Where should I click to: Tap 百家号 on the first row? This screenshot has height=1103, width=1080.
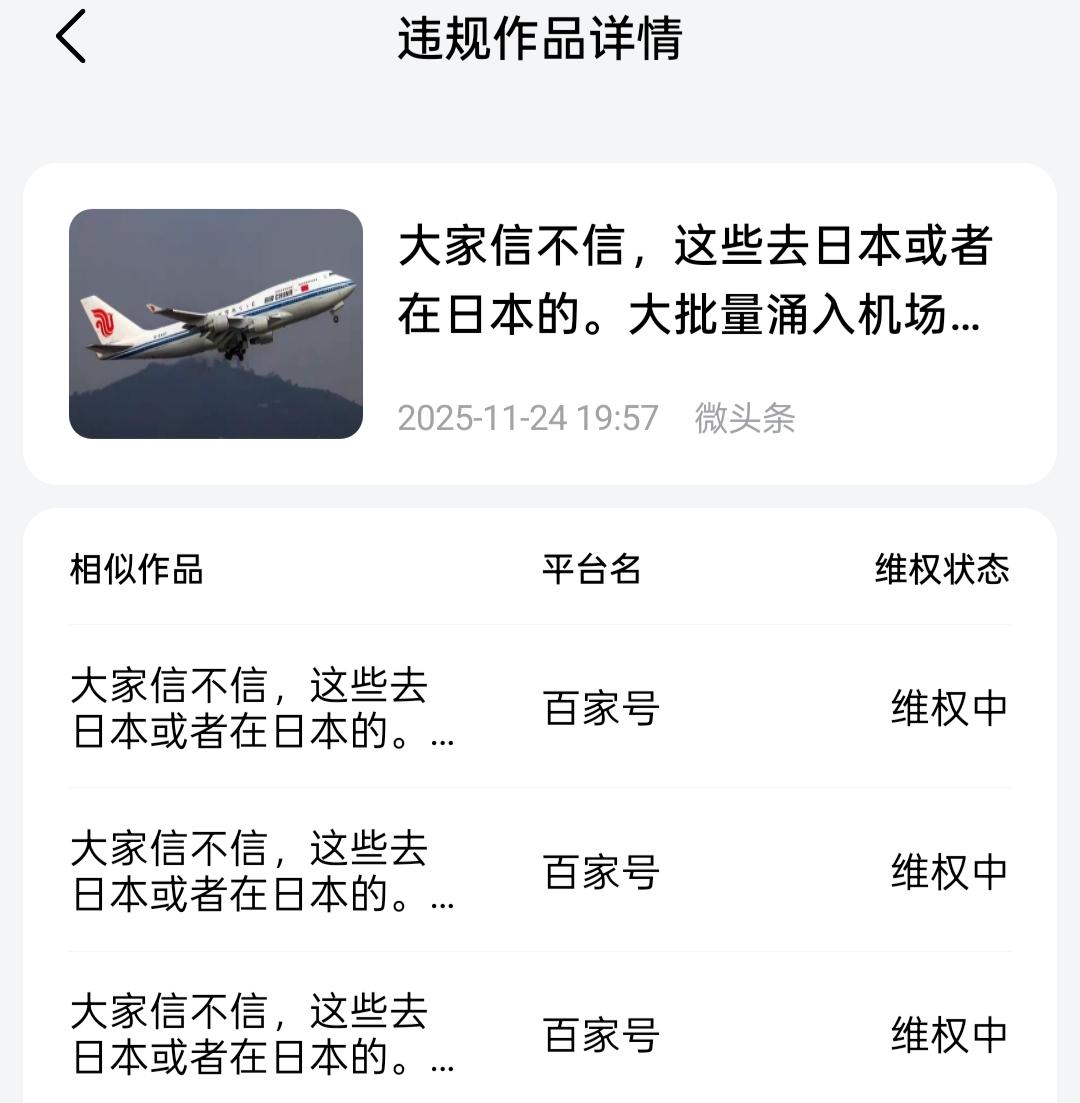pos(598,707)
